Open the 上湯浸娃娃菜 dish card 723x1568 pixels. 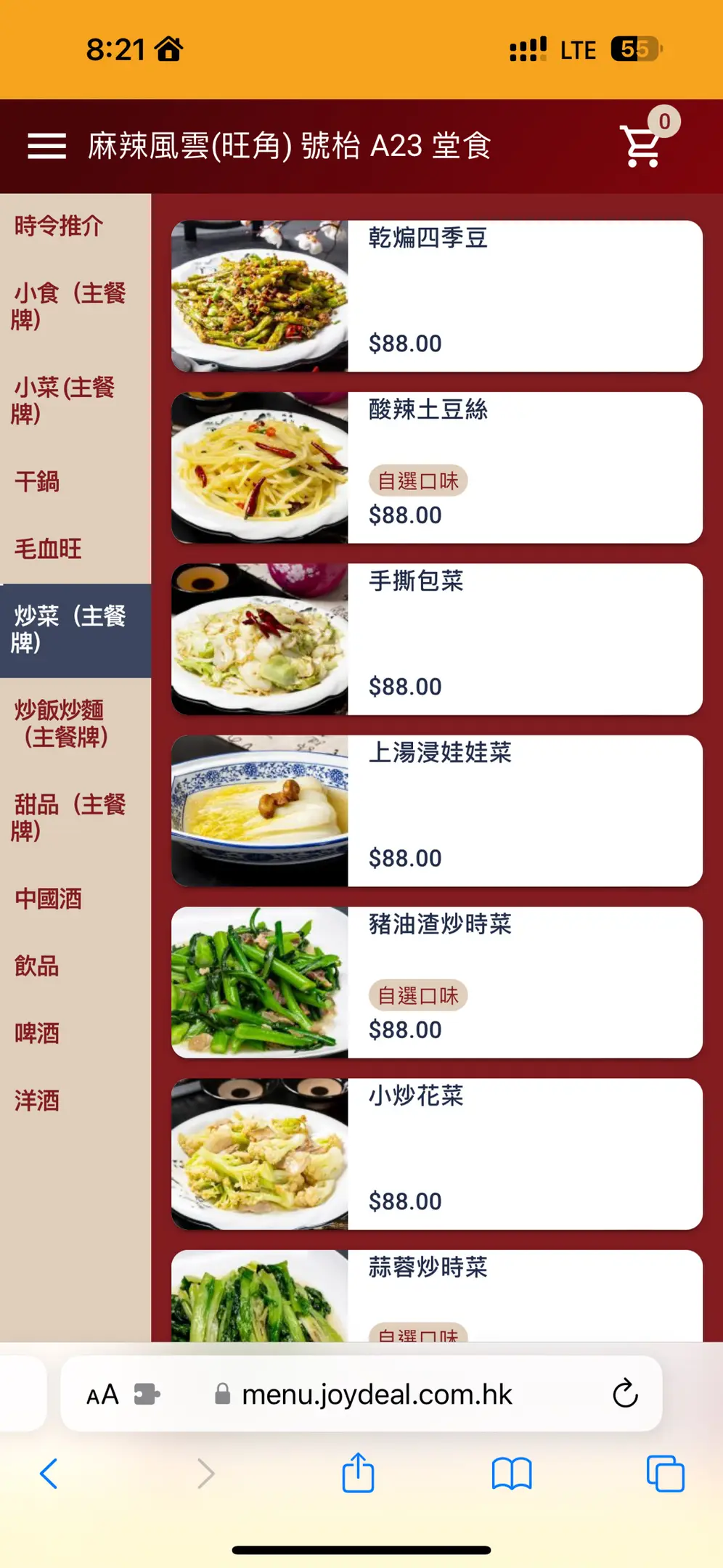tap(436, 811)
